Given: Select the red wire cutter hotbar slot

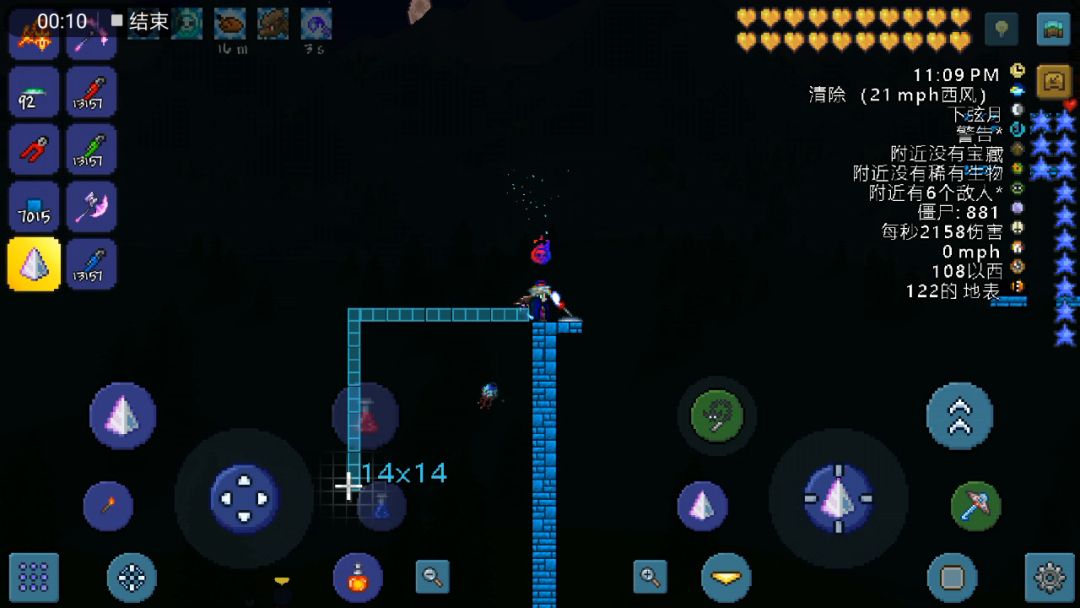Looking at the screenshot, I should pos(34,149).
